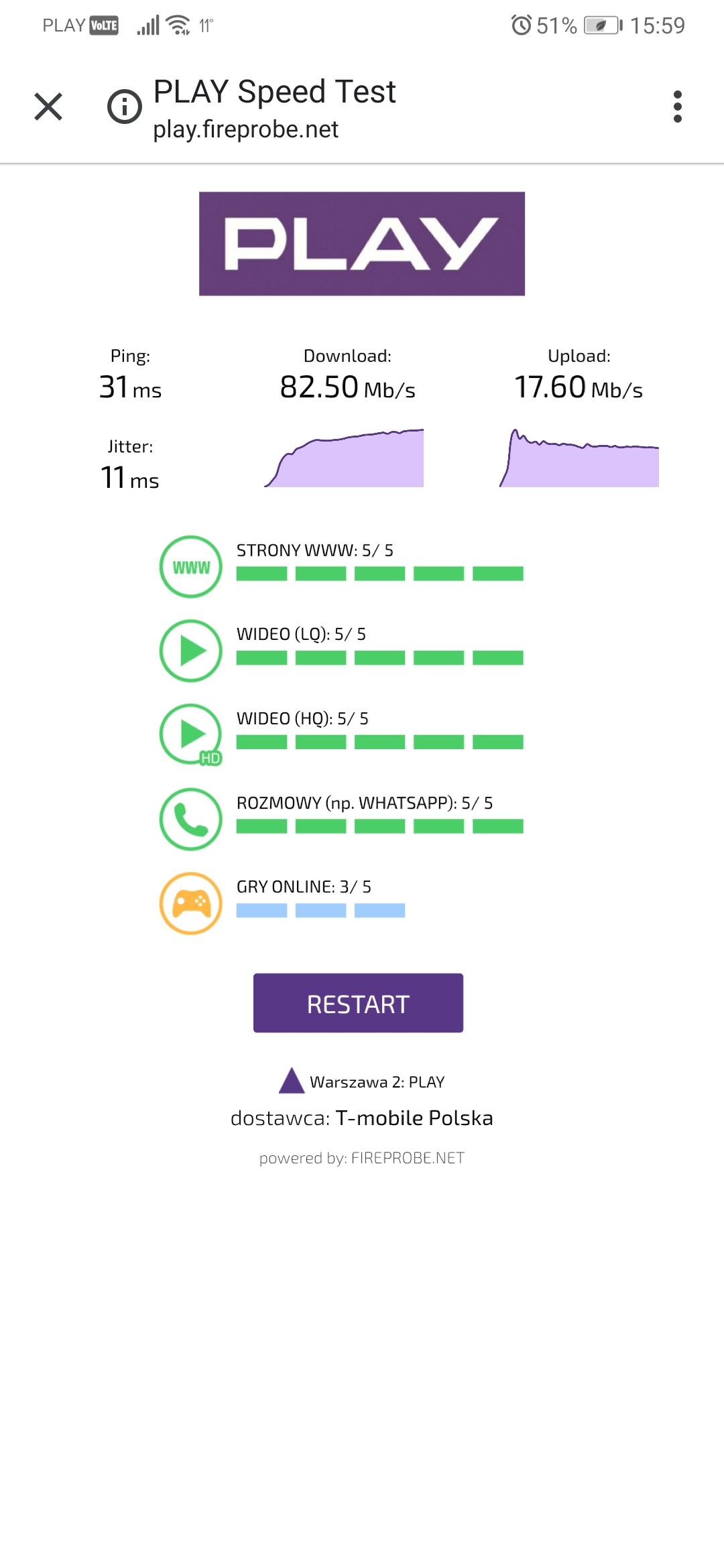Restart the speed test
The height and width of the screenshot is (1568, 724).
point(358,1003)
